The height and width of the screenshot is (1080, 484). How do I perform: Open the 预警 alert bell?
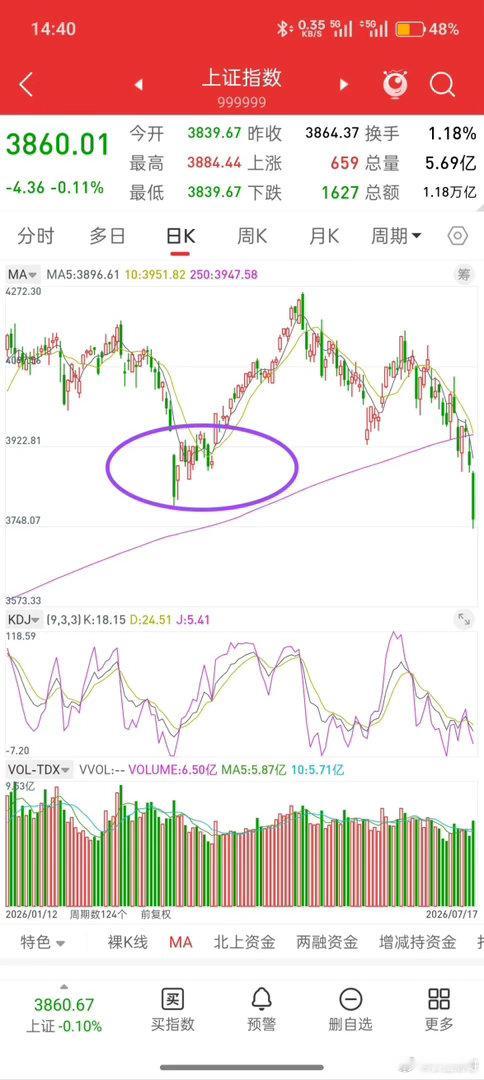261,1009
